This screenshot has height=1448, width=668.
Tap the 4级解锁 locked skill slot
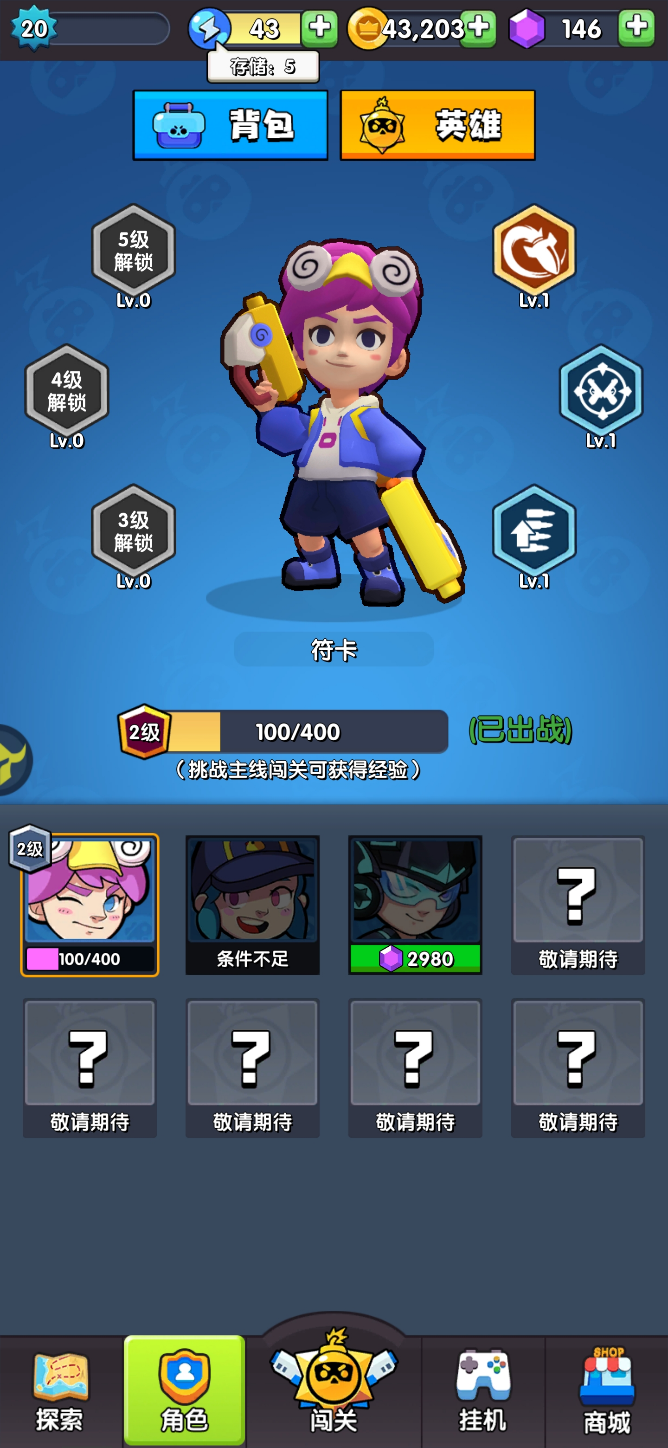(67, 391)
